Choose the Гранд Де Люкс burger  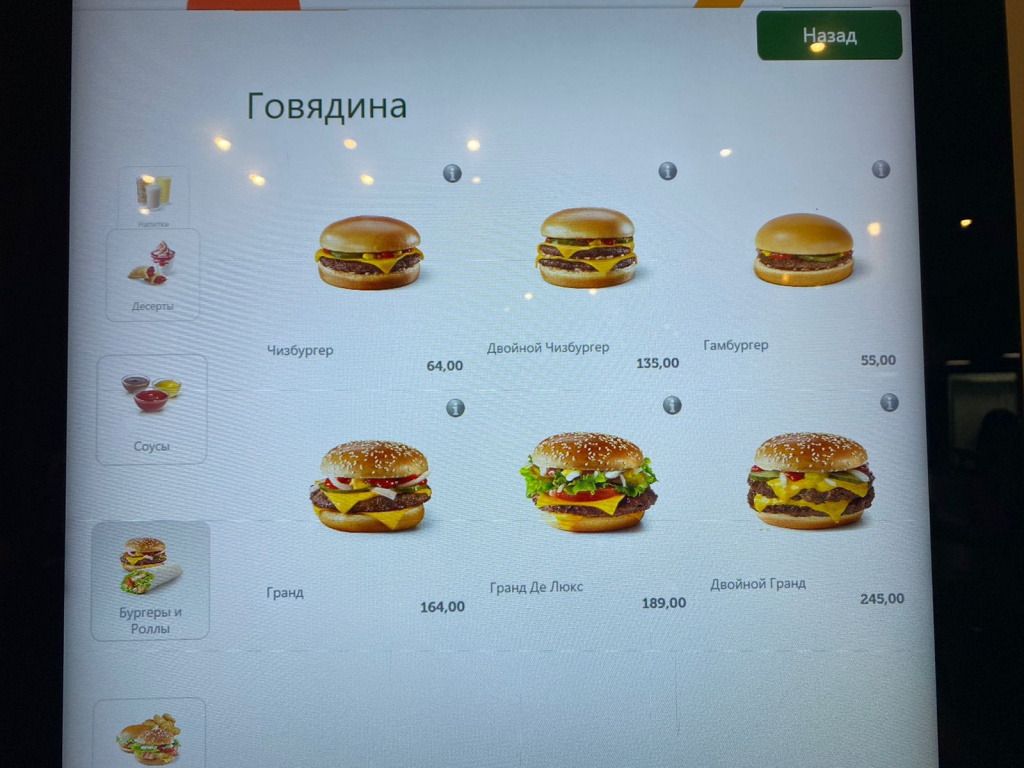click(589, 482)
